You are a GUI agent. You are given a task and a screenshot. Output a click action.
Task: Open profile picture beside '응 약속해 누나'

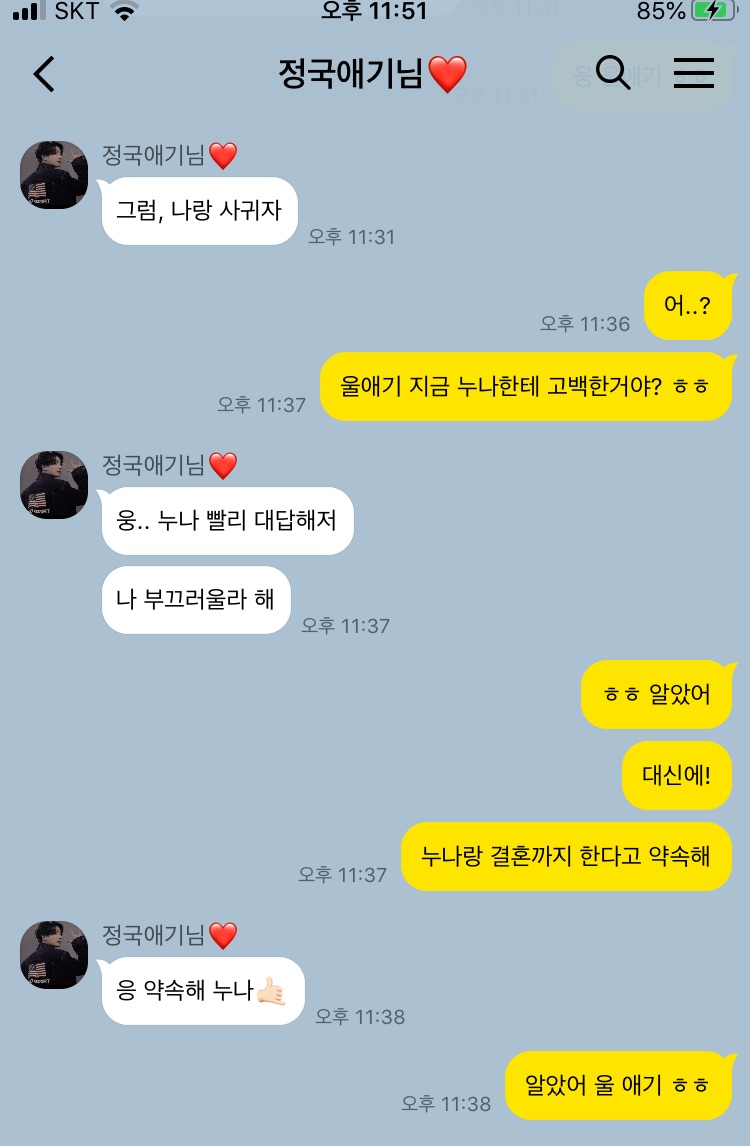(x=54, y=955)
